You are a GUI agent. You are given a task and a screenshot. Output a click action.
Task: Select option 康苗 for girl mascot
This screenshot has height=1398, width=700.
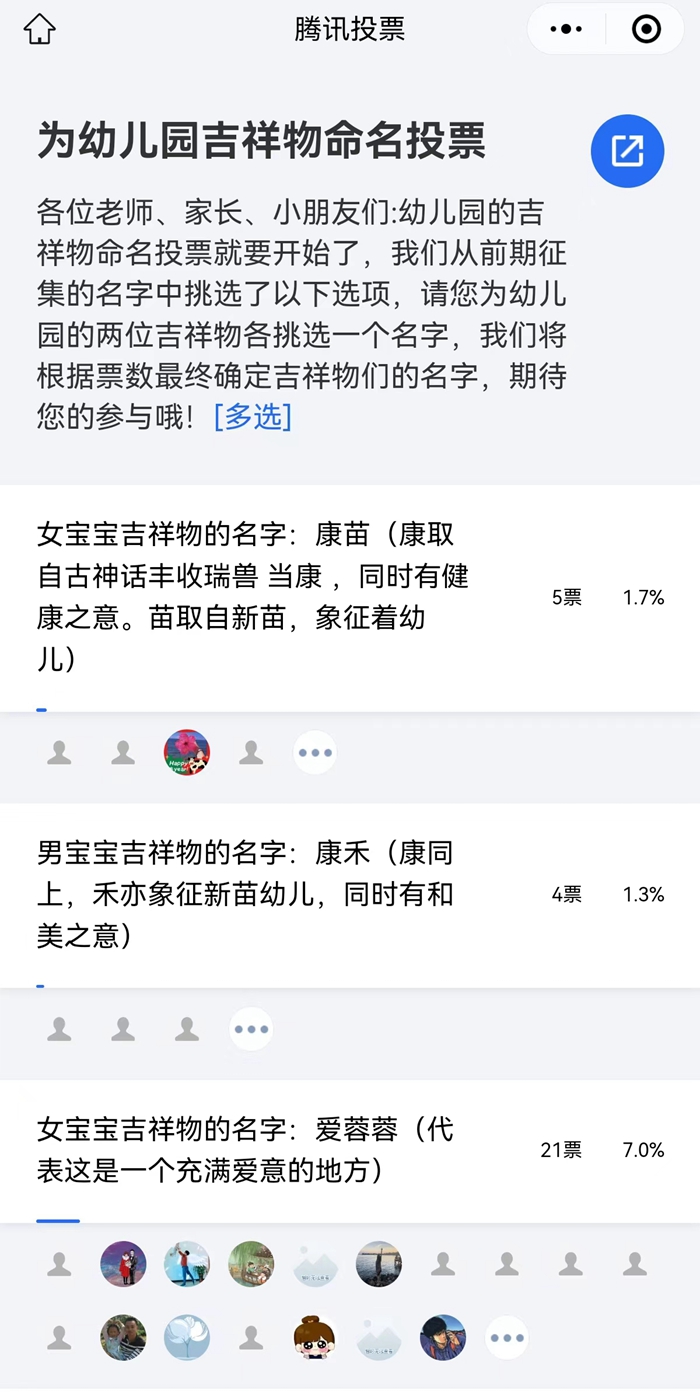click(252, 597)
